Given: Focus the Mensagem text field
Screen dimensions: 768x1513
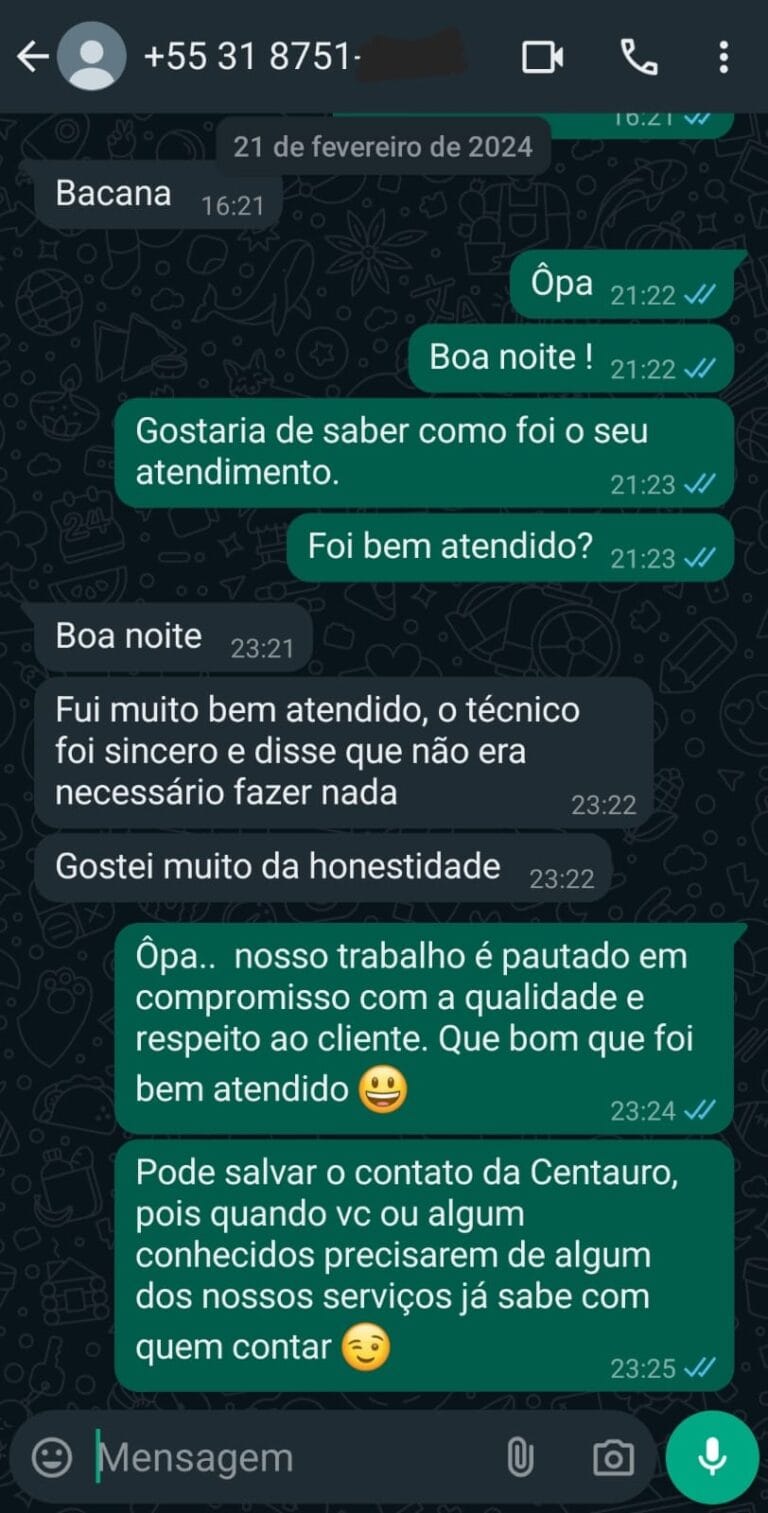Looking at the screenshot, I should pos(290,1457).
